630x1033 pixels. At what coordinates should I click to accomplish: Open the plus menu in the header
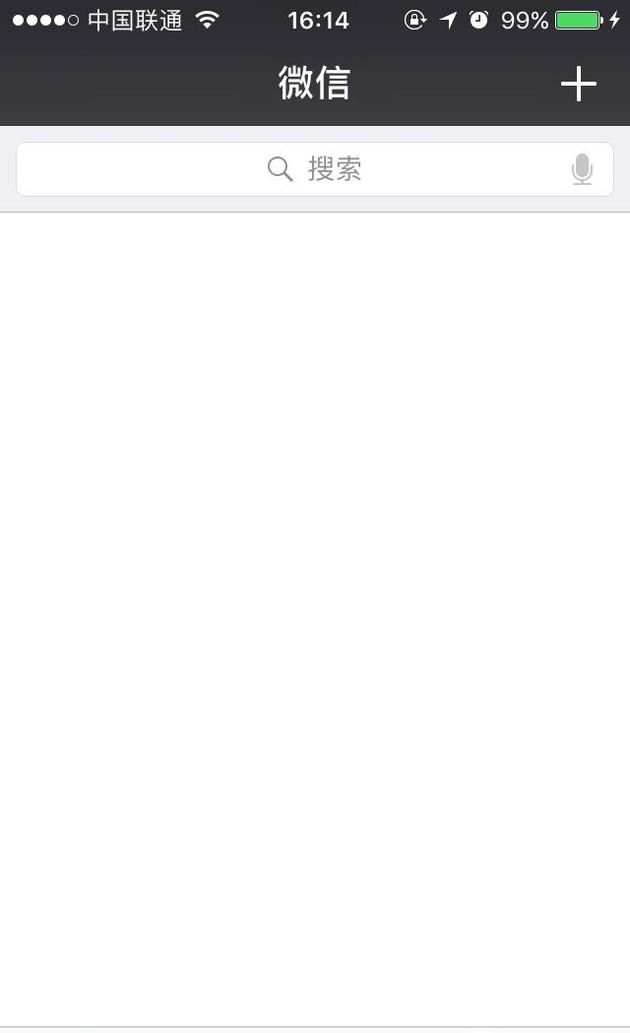tap(578, 84)
